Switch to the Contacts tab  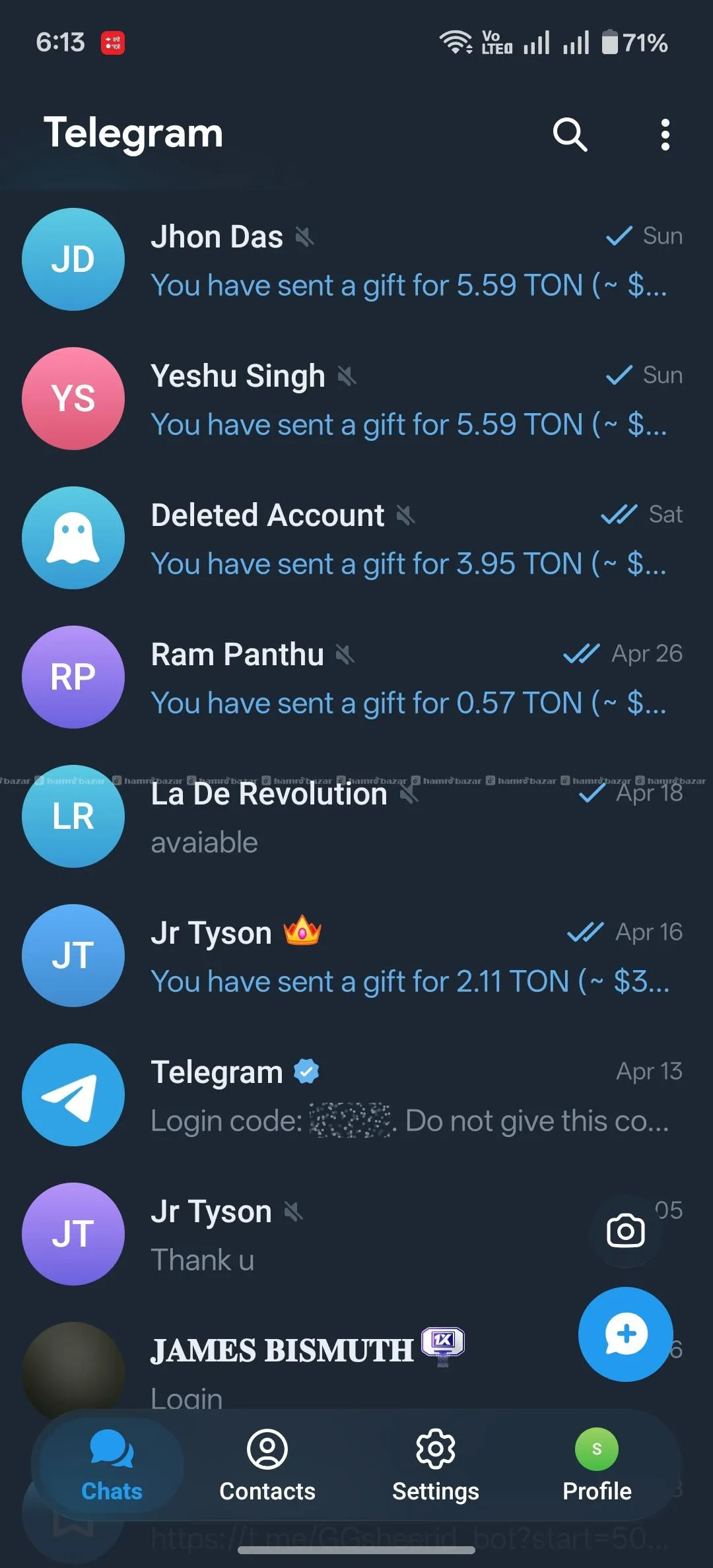click(267, 1465)
